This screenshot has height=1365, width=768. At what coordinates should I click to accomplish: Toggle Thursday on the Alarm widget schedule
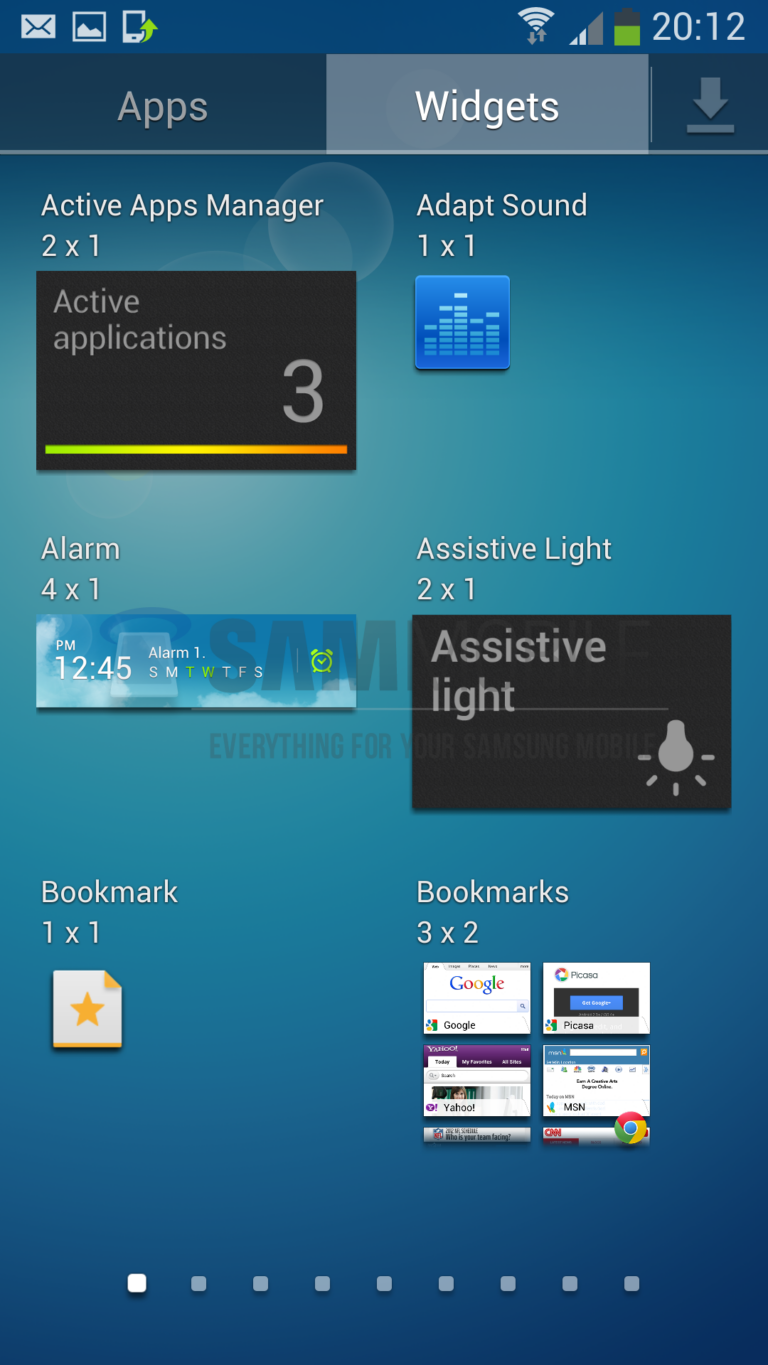click(226, 672)
